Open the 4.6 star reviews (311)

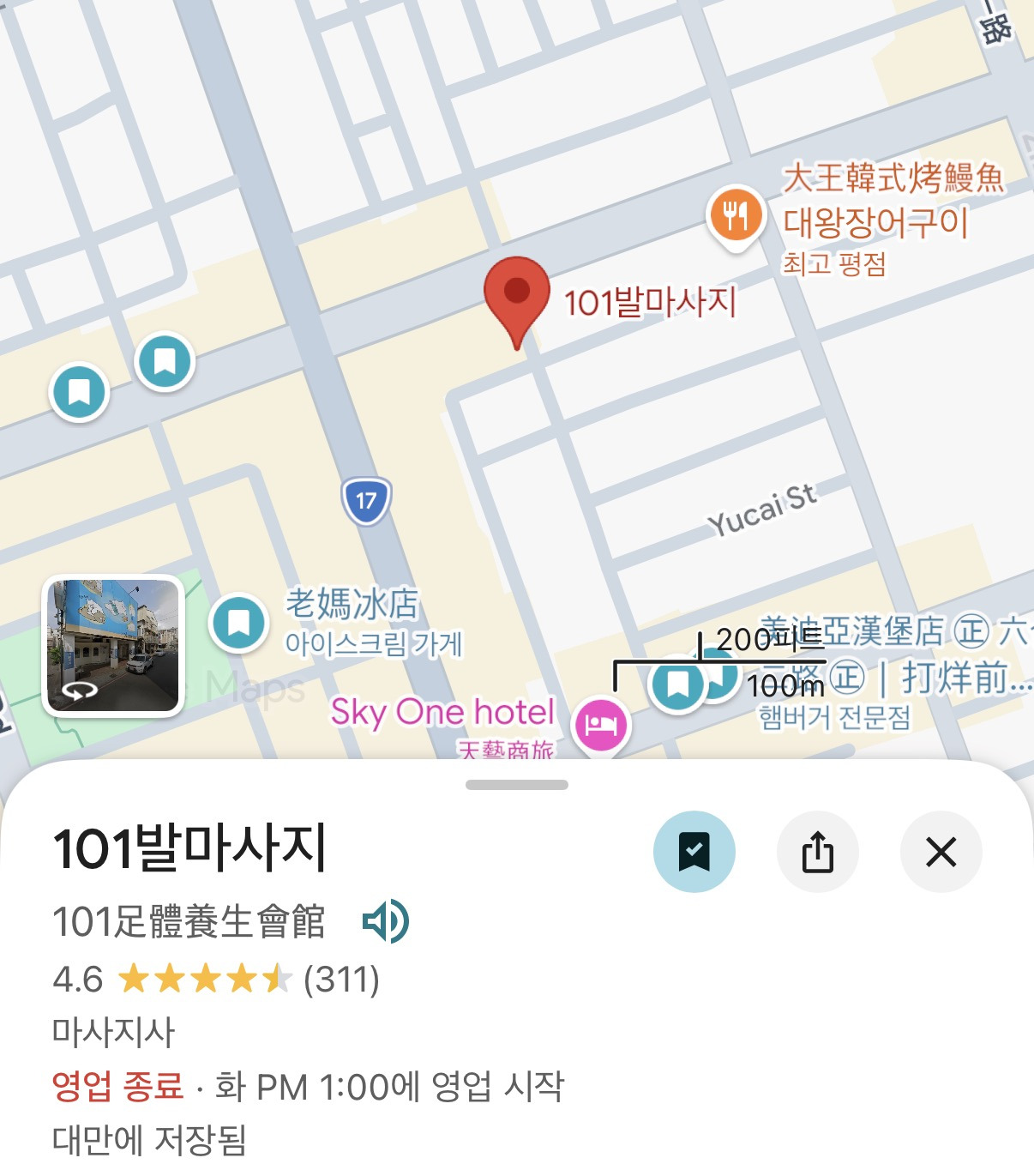[x=216, y=979]
